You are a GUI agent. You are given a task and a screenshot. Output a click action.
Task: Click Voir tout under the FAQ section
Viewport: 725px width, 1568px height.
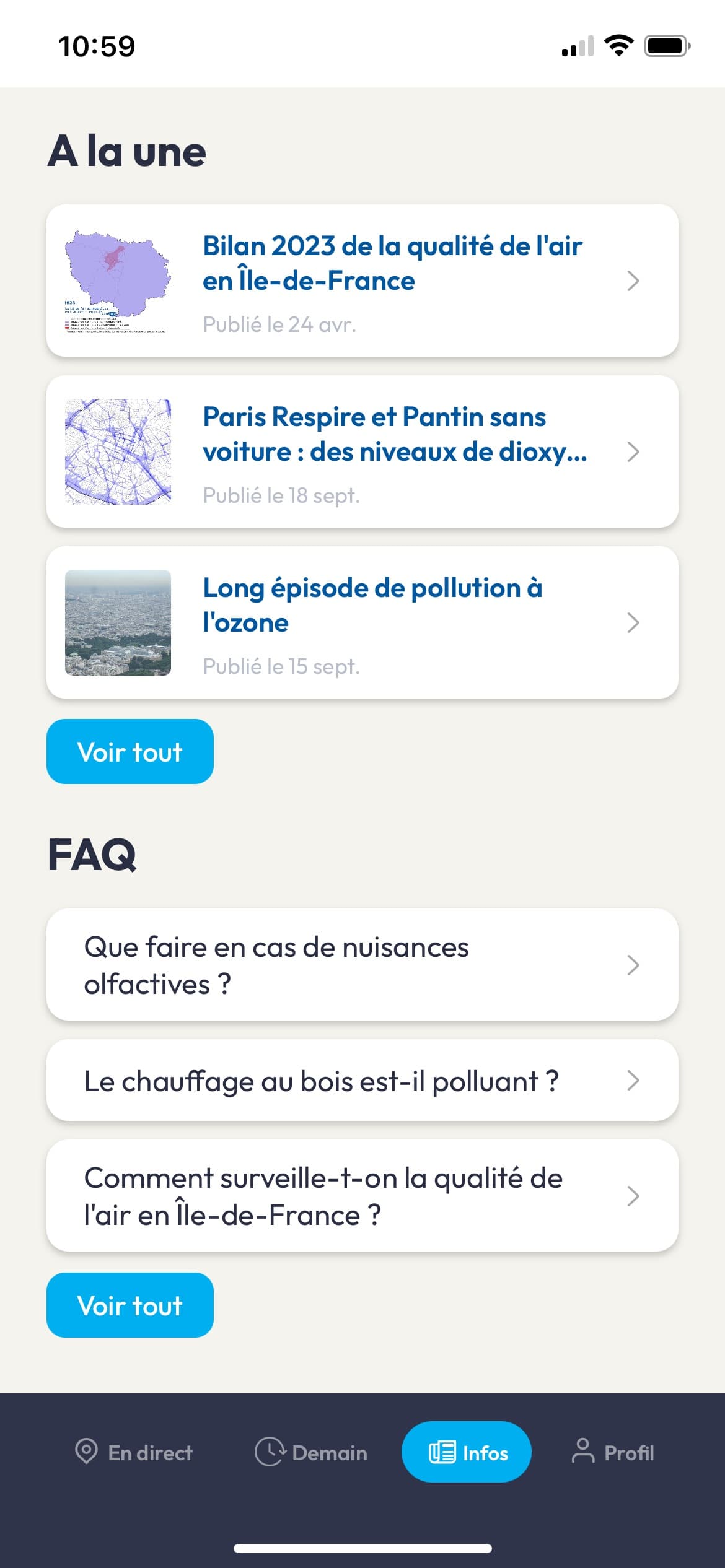pos(129,1305)
